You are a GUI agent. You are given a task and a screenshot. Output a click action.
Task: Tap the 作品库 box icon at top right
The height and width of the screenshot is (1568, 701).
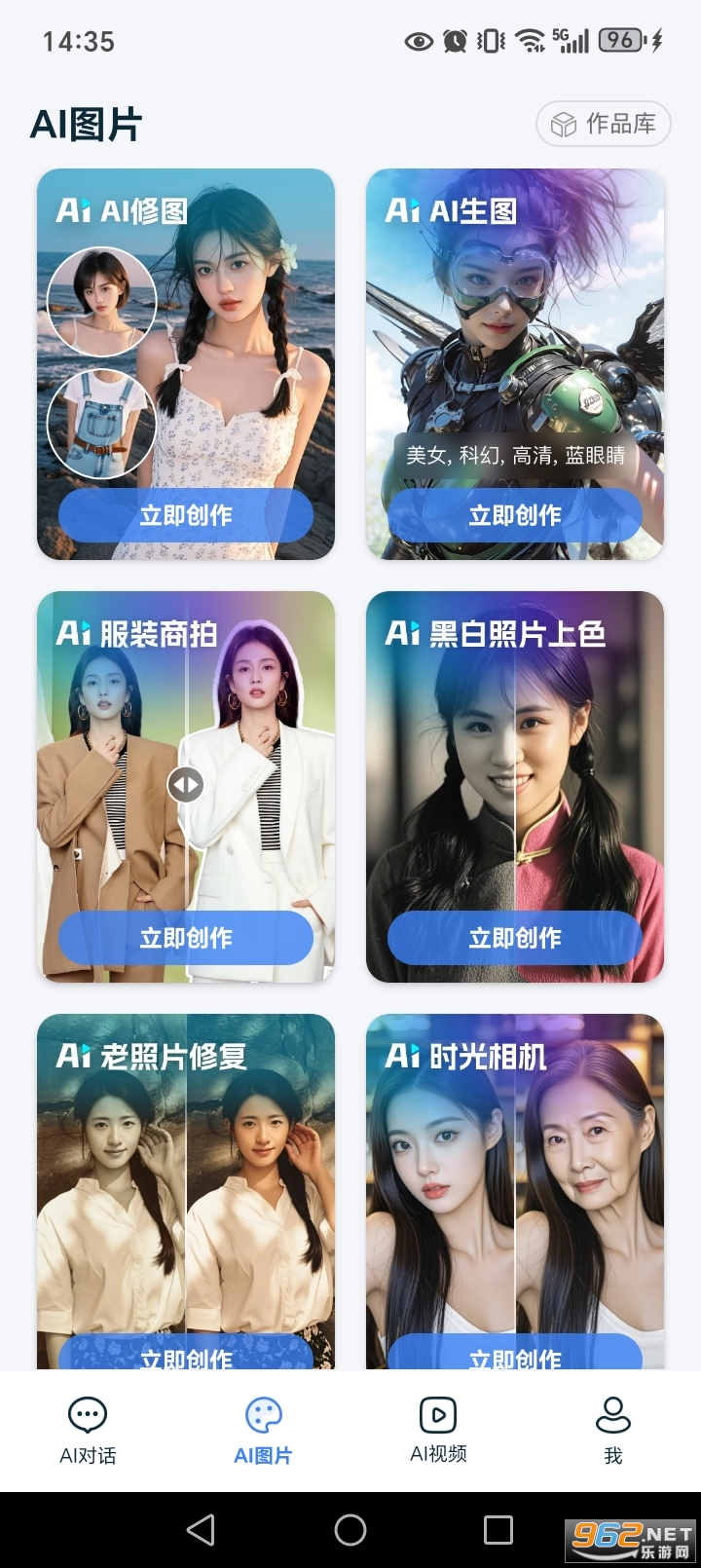pyautogui.click(x=562, y=125)
